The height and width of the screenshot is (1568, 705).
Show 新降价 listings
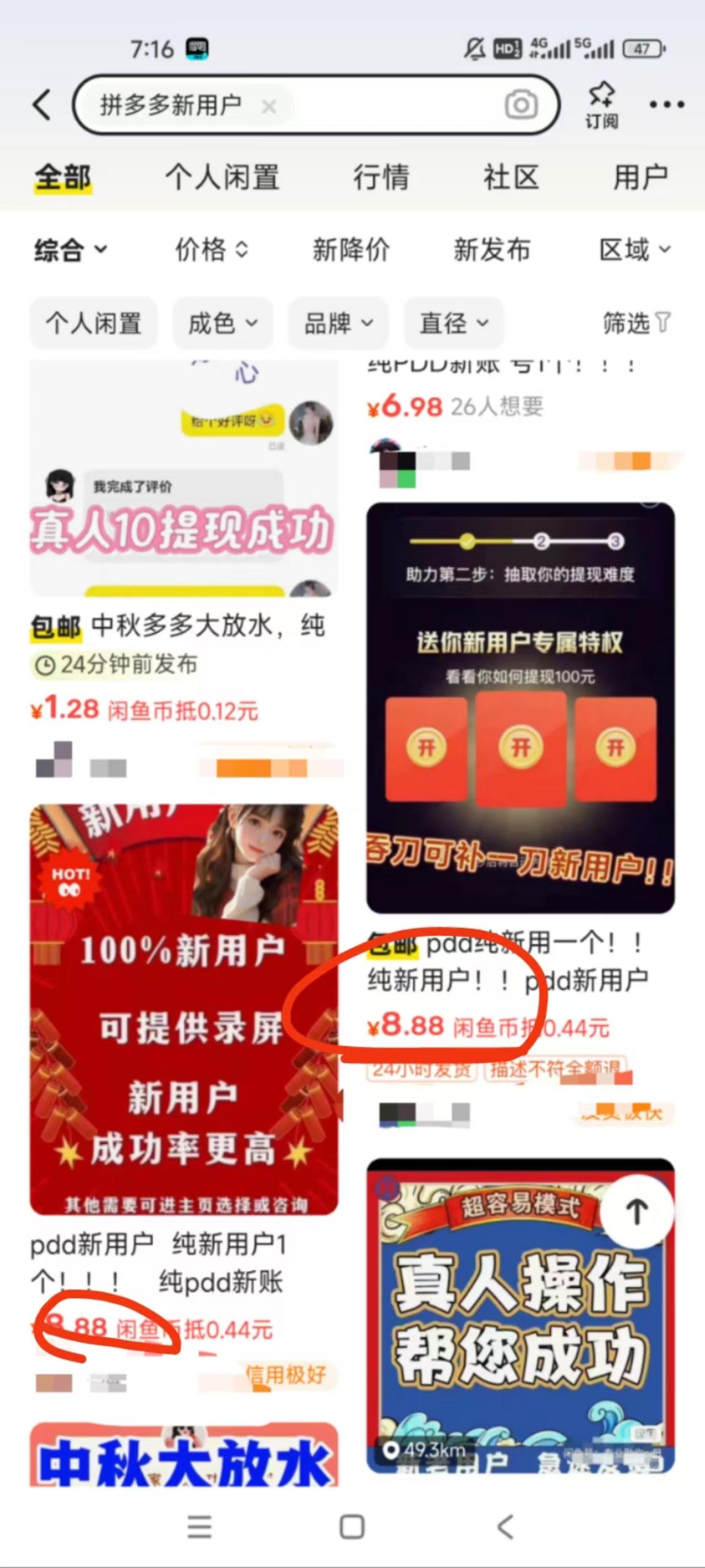coord(351,250)
